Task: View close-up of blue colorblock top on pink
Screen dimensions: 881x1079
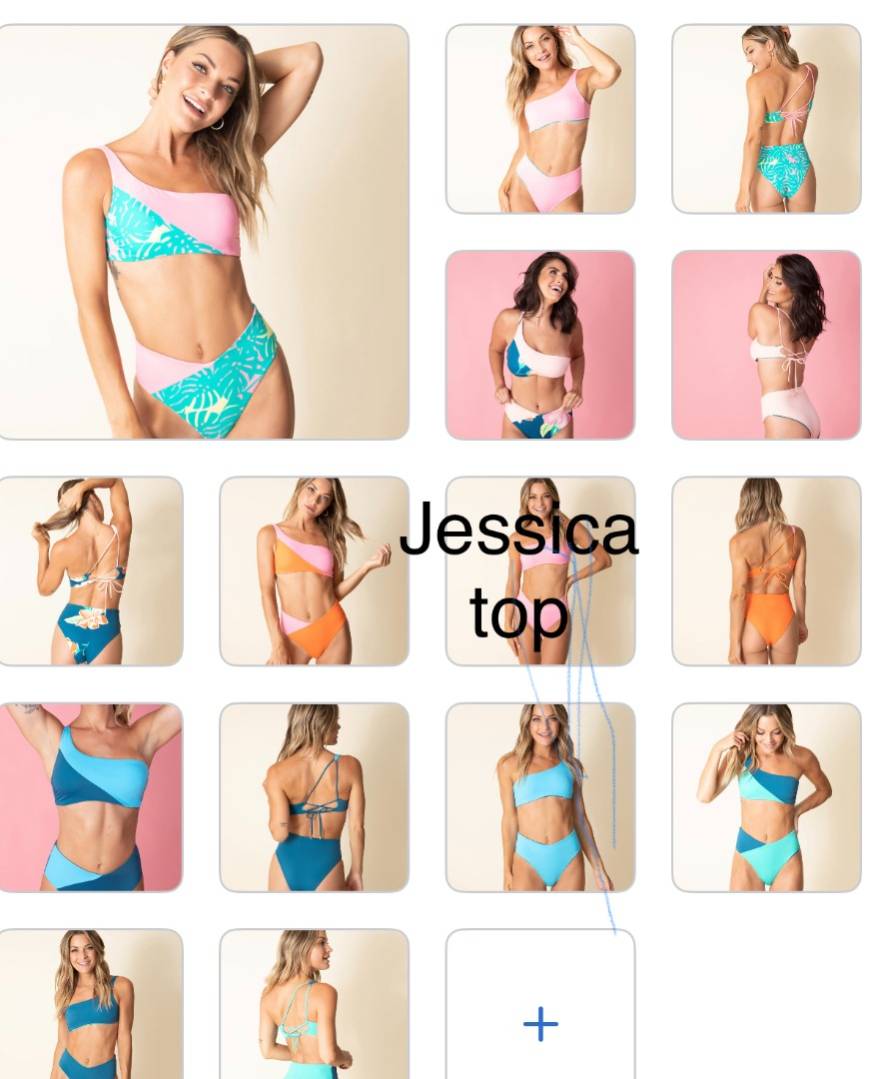Action: tap(91, 797)
